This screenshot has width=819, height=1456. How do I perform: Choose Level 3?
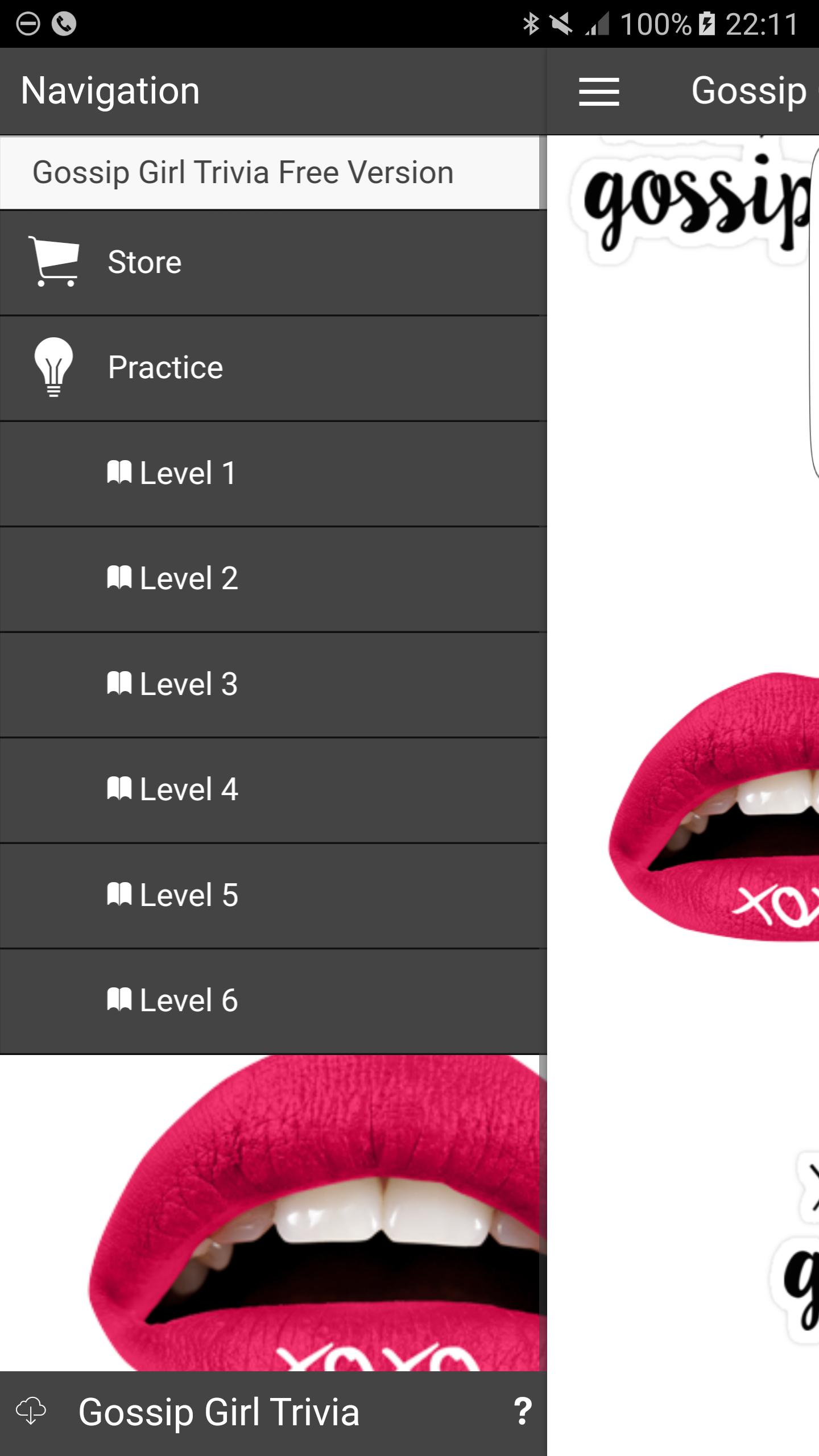pyautogui.click(x=273, y=684)
